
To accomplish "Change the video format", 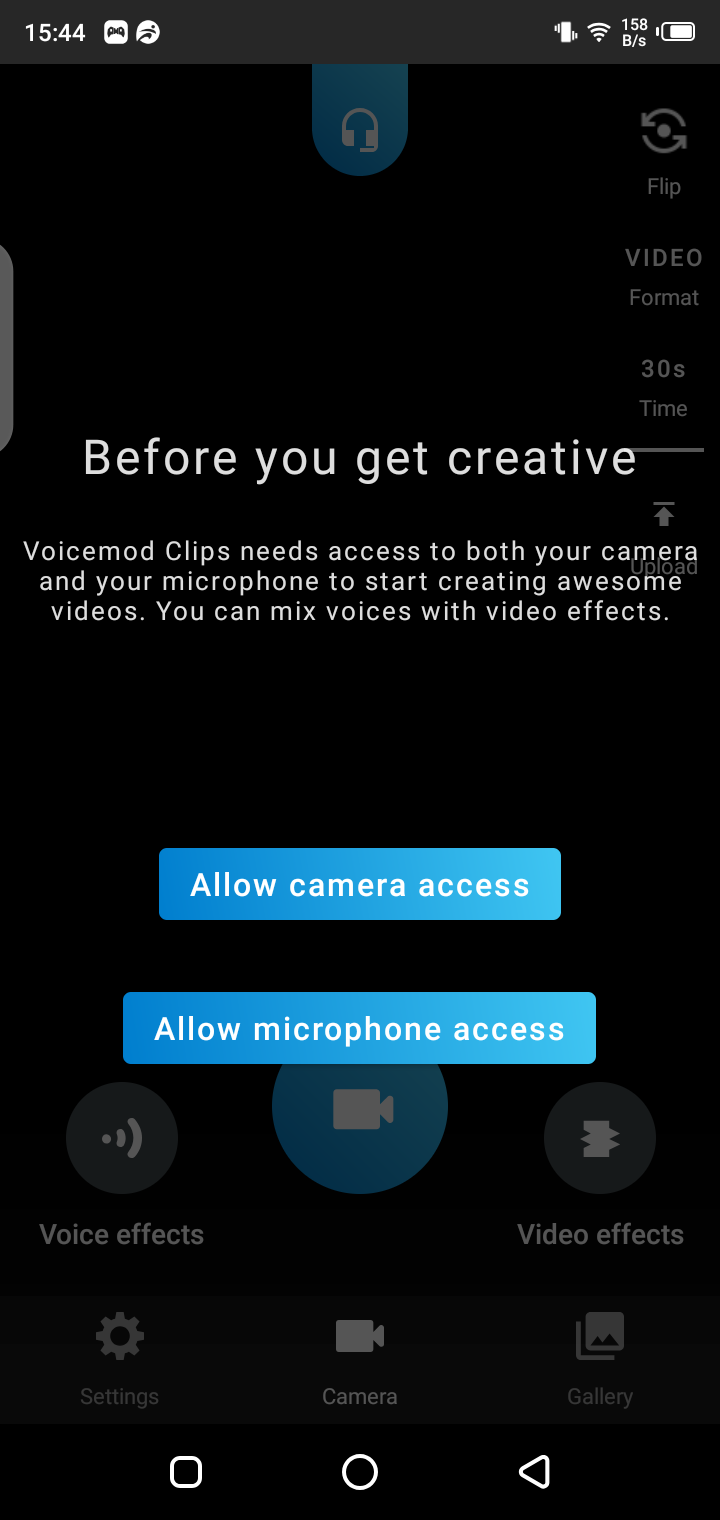I will (x=664, y=275).
